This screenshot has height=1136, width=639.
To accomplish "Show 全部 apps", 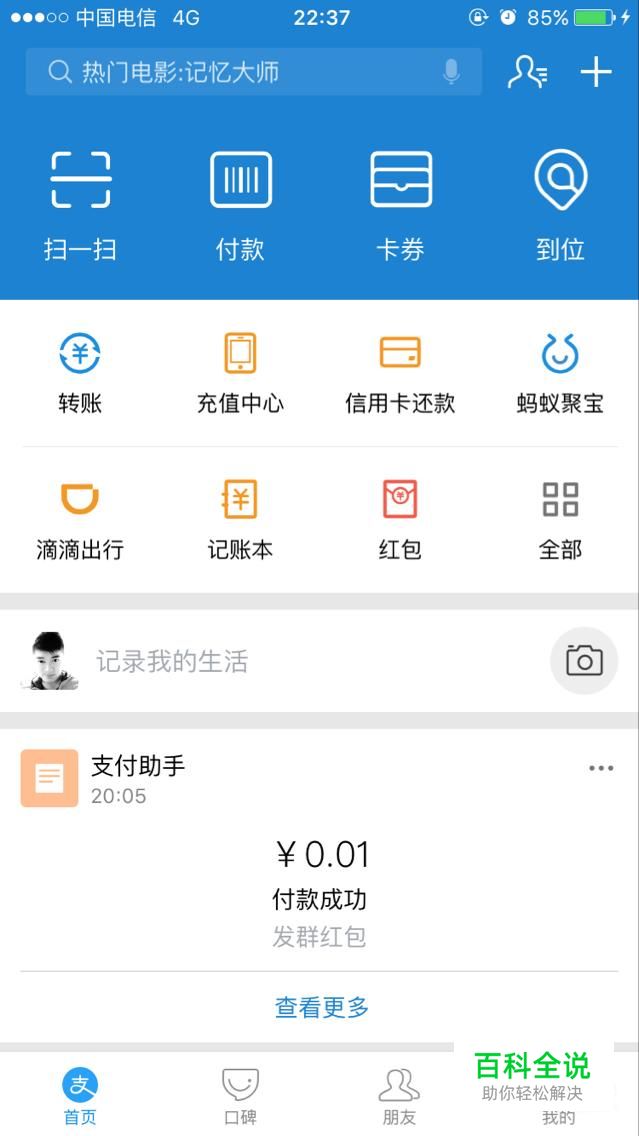I will [x=560, y=519].
